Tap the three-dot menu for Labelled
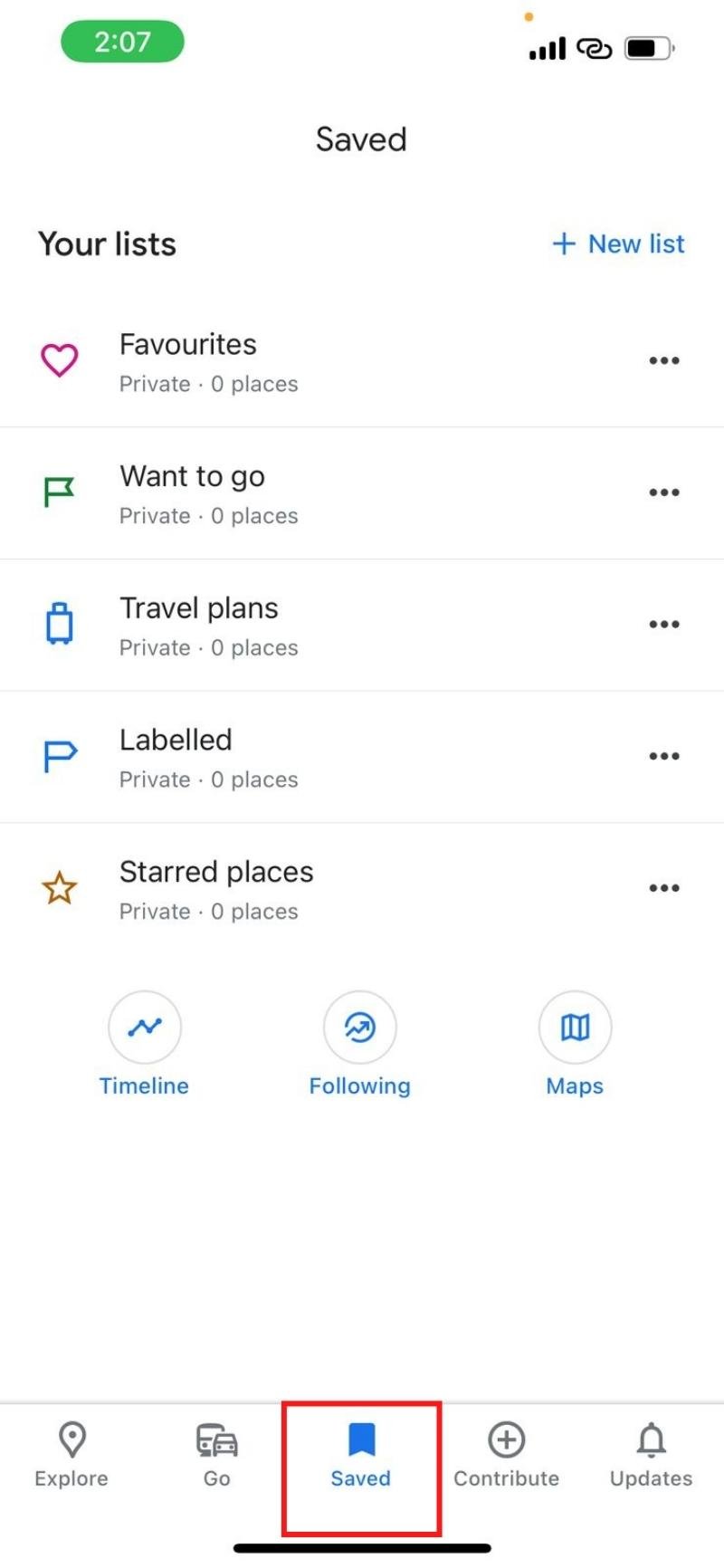Viewport: 724px width, 1568px height. [x=663, y=757]
